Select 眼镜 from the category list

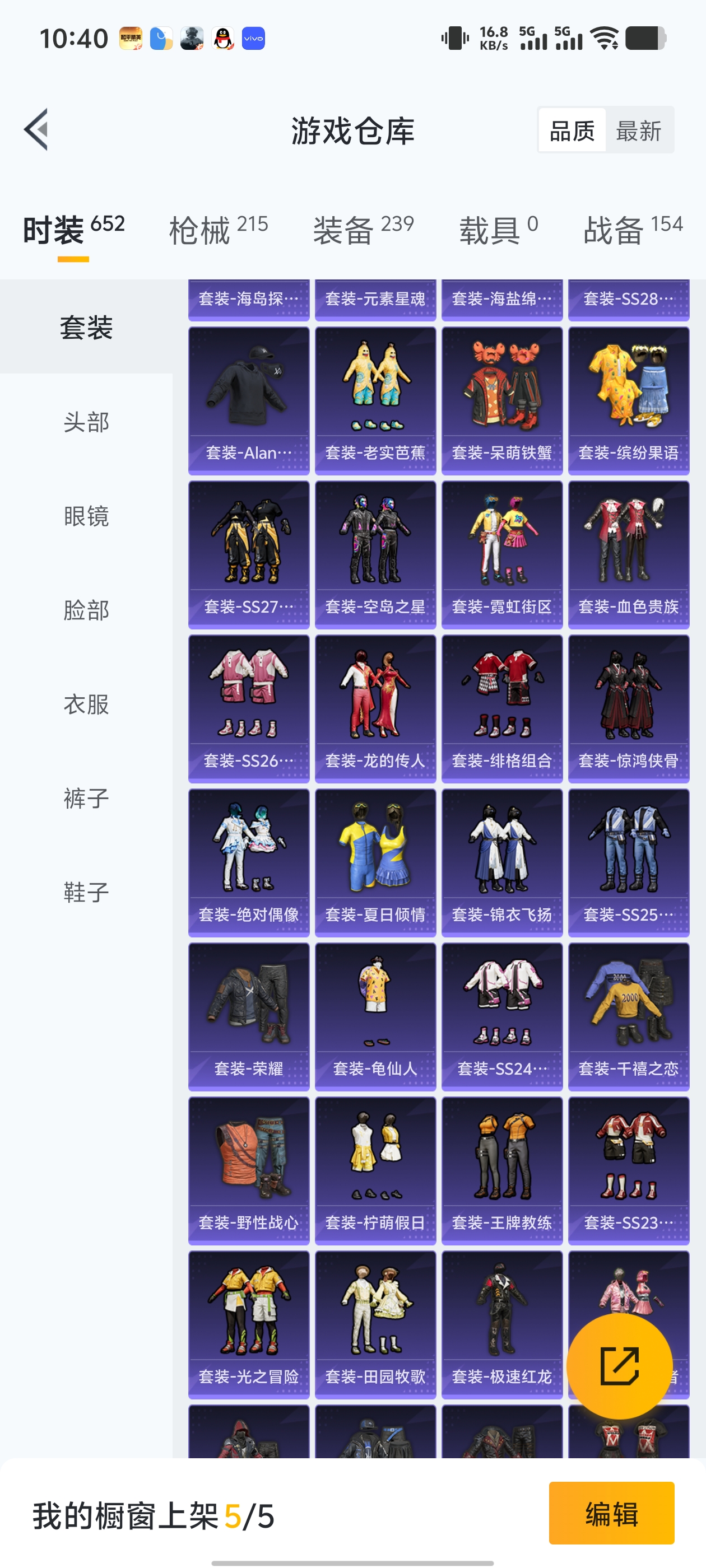click(85, 517)
